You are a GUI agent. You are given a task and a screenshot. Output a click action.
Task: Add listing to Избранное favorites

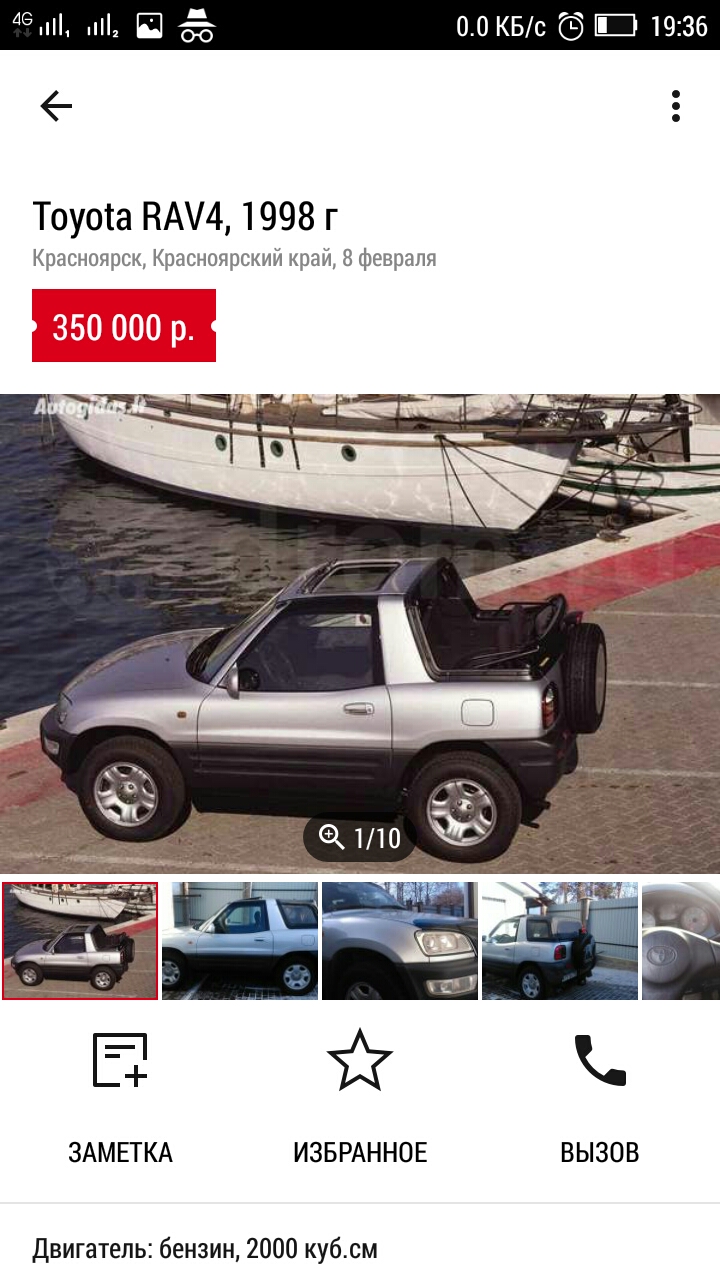[360, 1100]
